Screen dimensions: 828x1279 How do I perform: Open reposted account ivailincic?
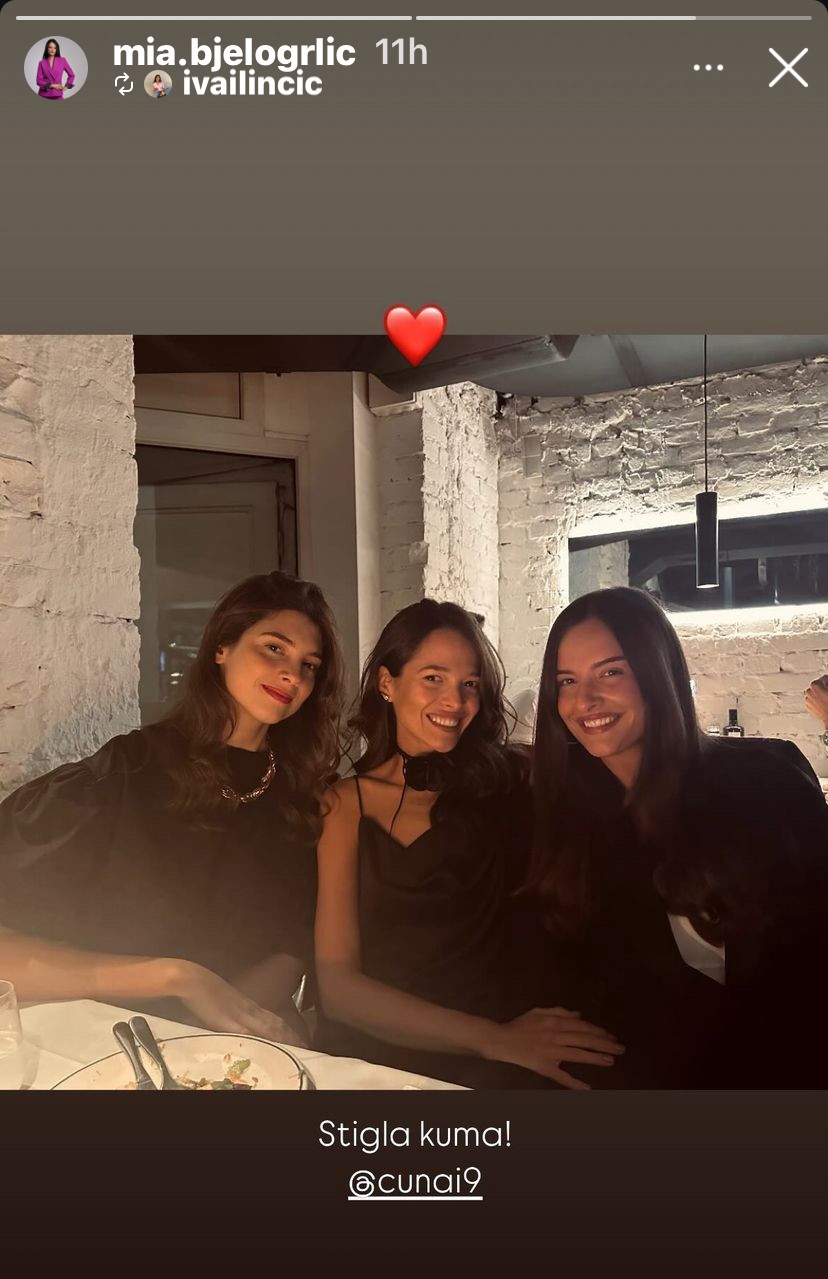(251, 84)
